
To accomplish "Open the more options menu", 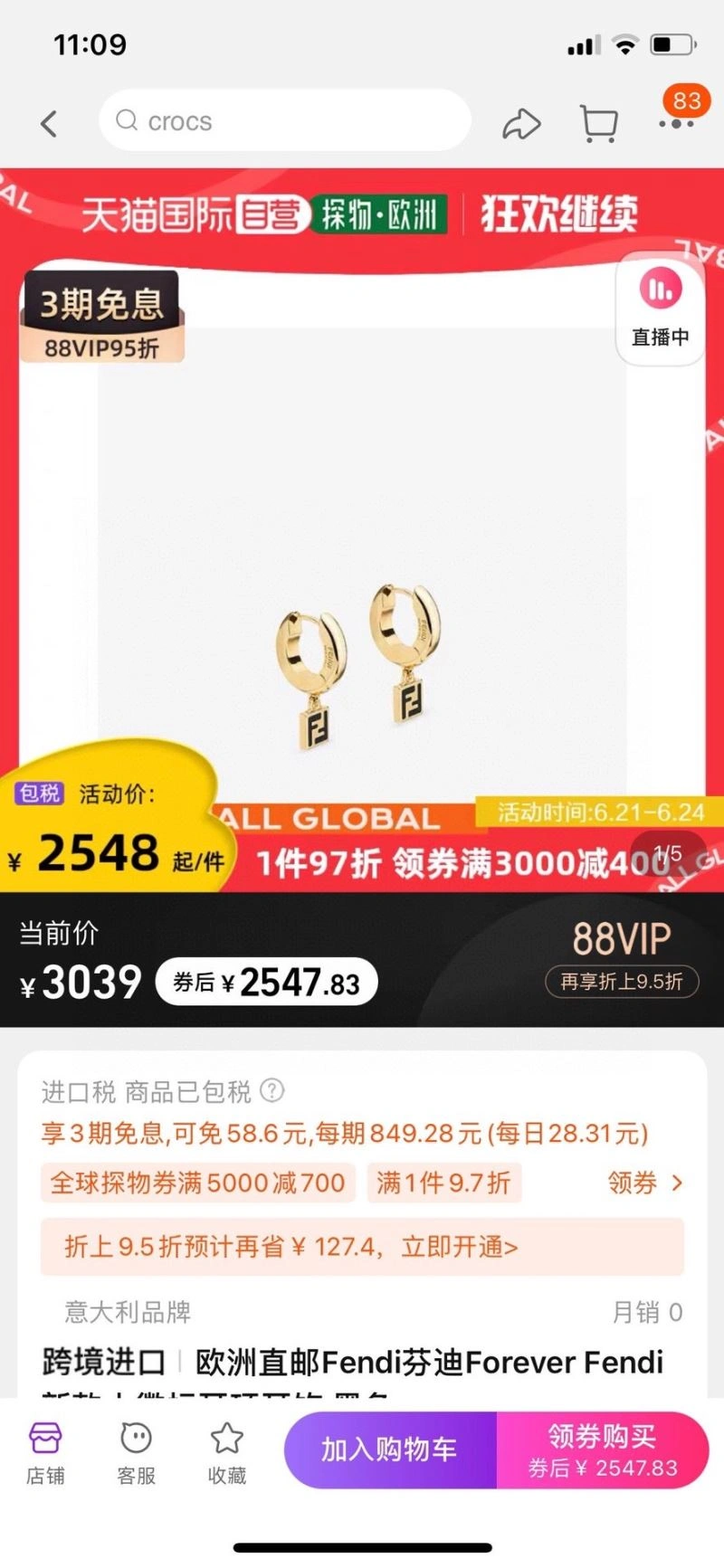I will (x=675, y=124).
